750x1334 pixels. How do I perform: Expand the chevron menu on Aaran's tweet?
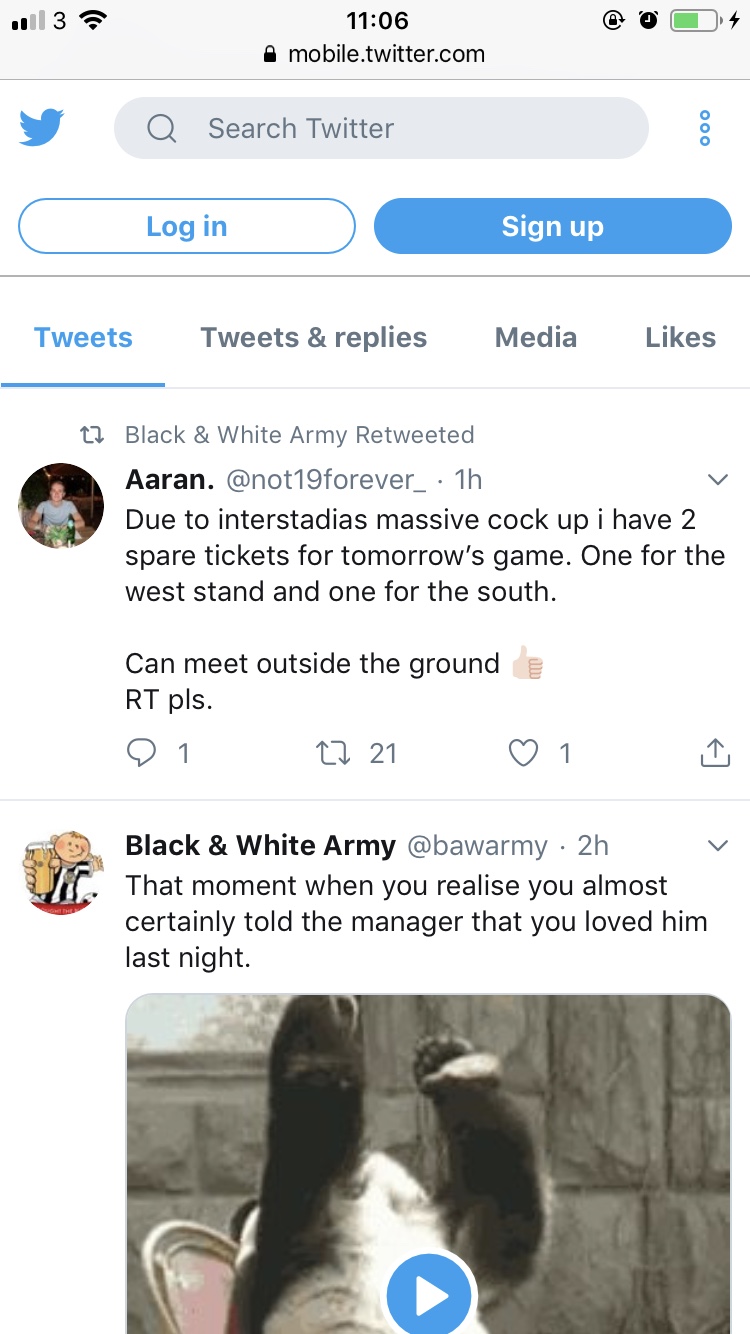click(717, 480)
